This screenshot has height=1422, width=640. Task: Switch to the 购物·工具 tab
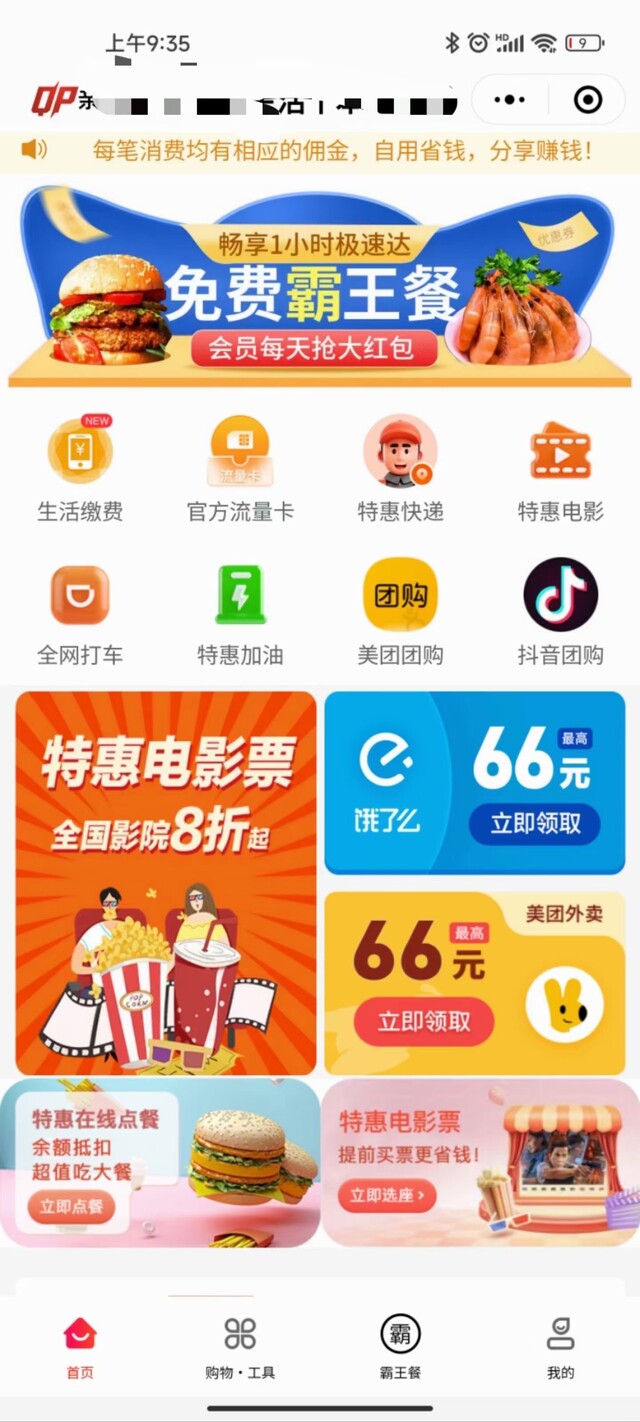click(240, 1347)
